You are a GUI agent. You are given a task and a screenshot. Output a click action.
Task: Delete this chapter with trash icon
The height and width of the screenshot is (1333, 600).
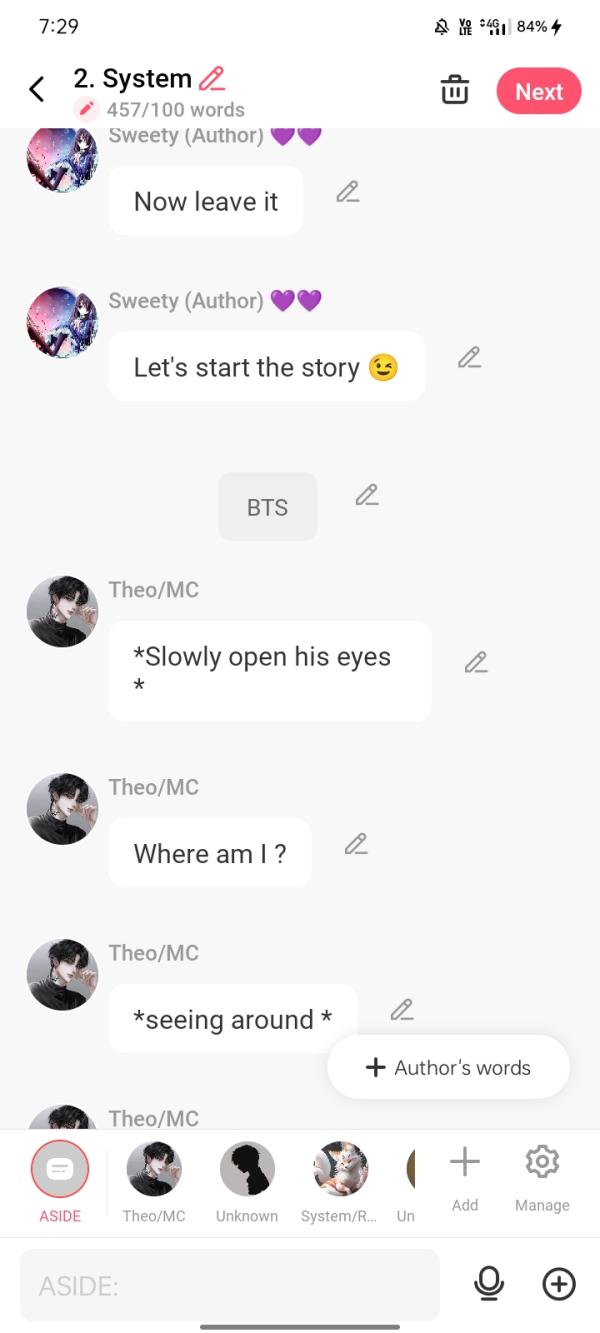pyautogui.click(x=455, y=90)
